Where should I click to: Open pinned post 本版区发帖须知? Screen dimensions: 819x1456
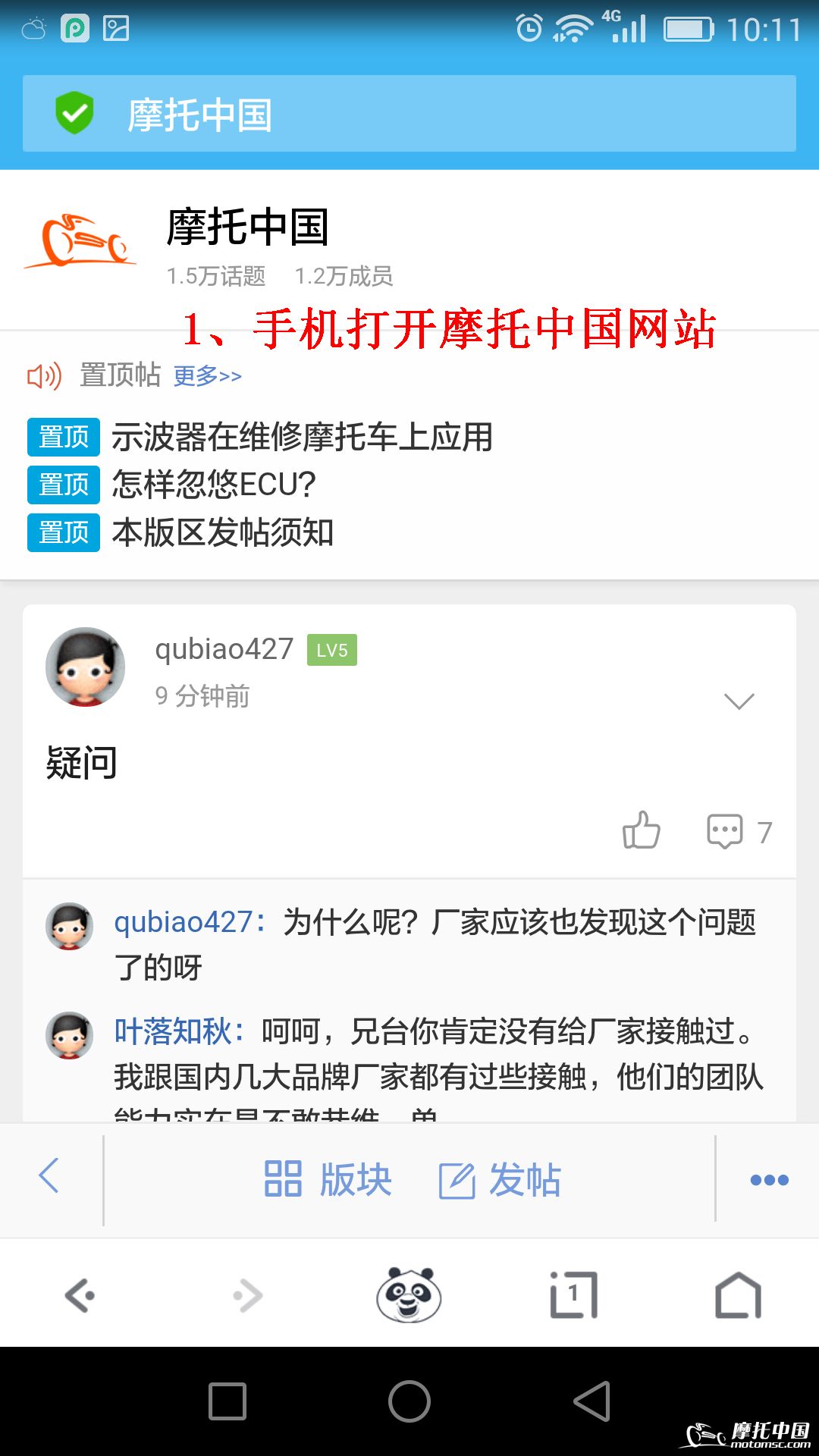pos(222,532)
